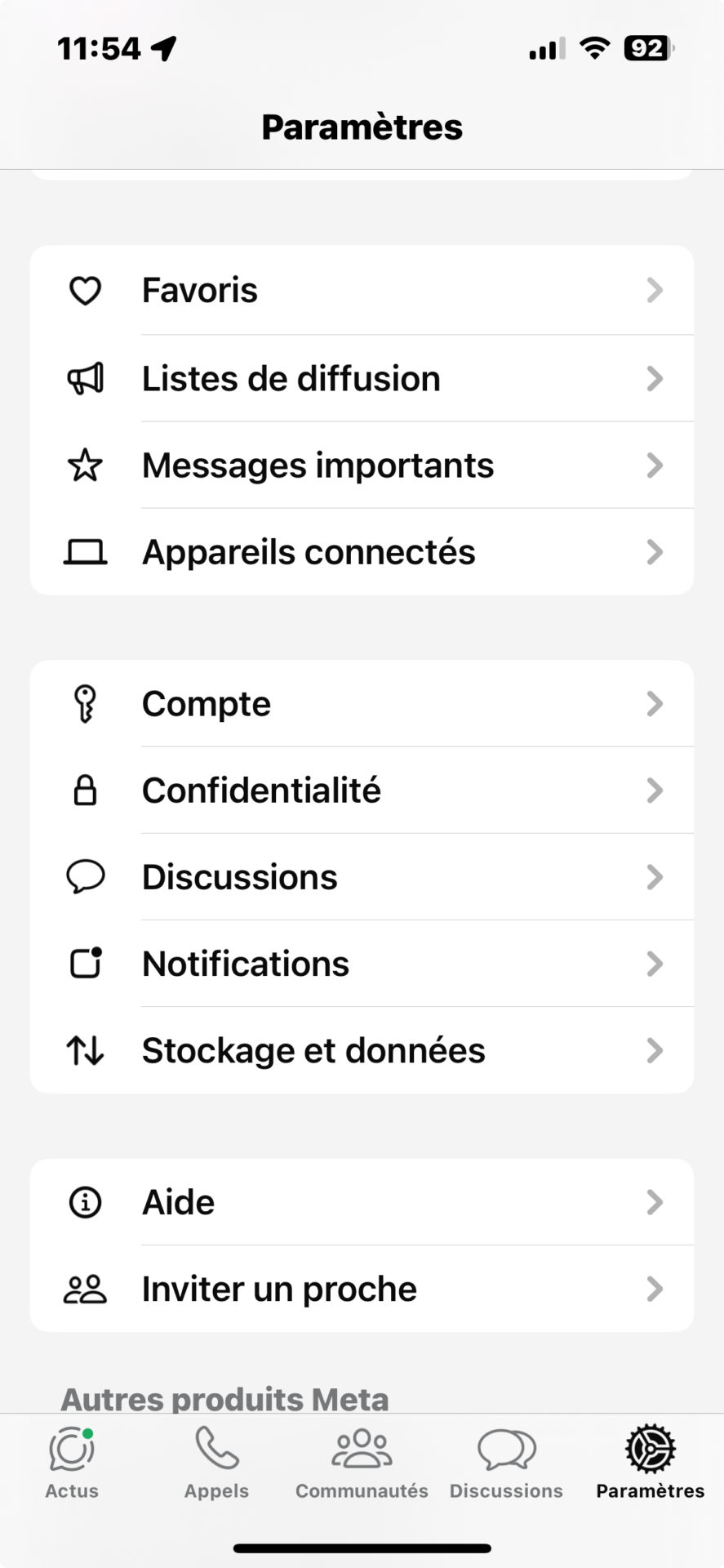724x1568 pixels.
Task: Open Listes de diffusion
Action: click(x=362, y=378)
